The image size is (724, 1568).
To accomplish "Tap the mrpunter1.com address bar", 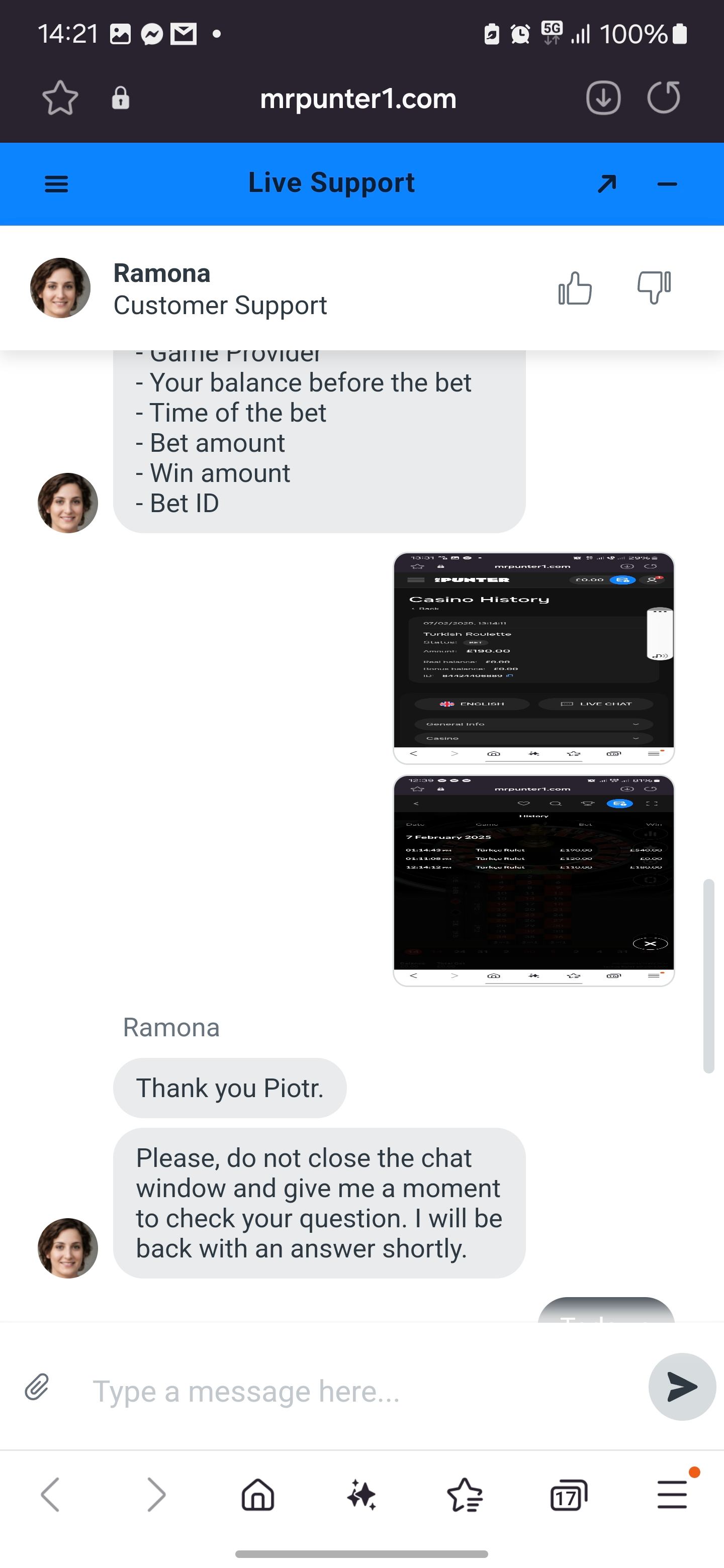I will pos(358,99).
